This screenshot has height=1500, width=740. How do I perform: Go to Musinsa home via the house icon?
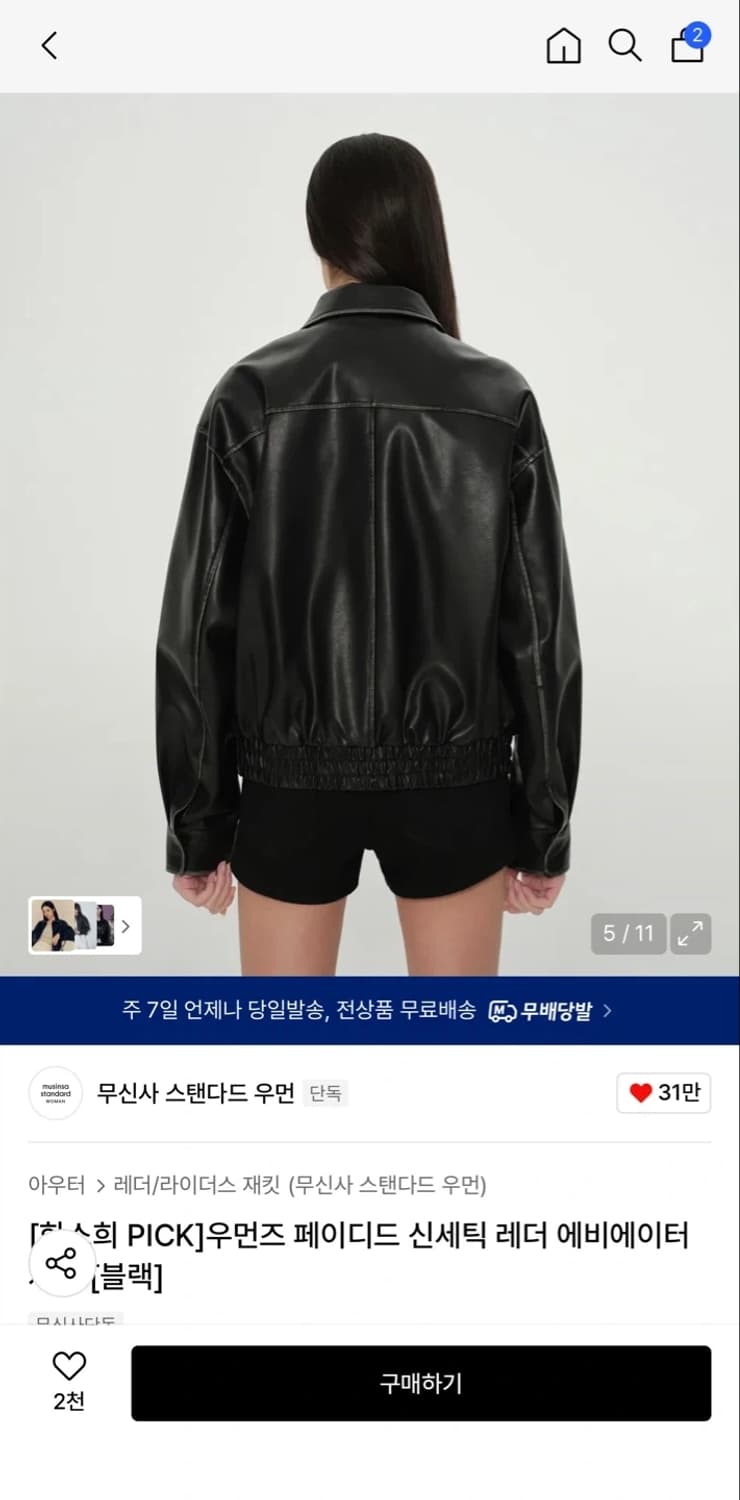[x=563, y=45]
